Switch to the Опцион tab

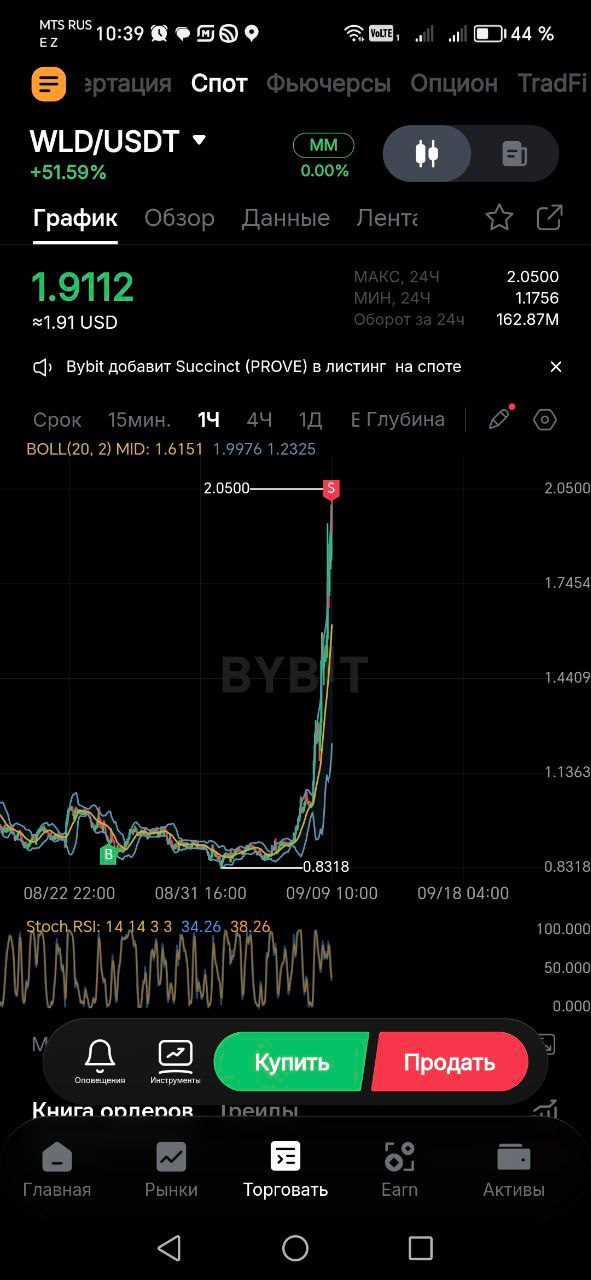tap(454, 84)
